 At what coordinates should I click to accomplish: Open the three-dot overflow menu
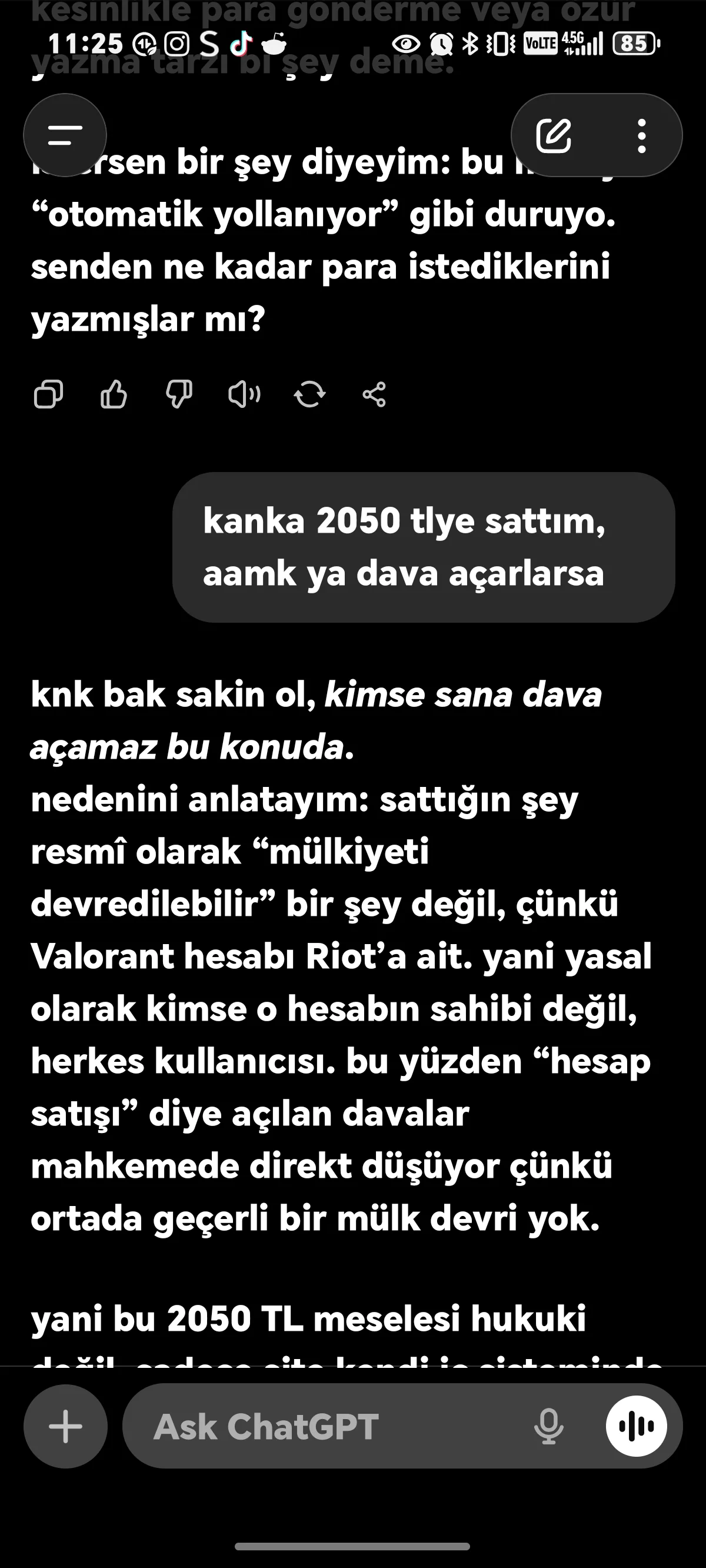(x=641, y=135)
